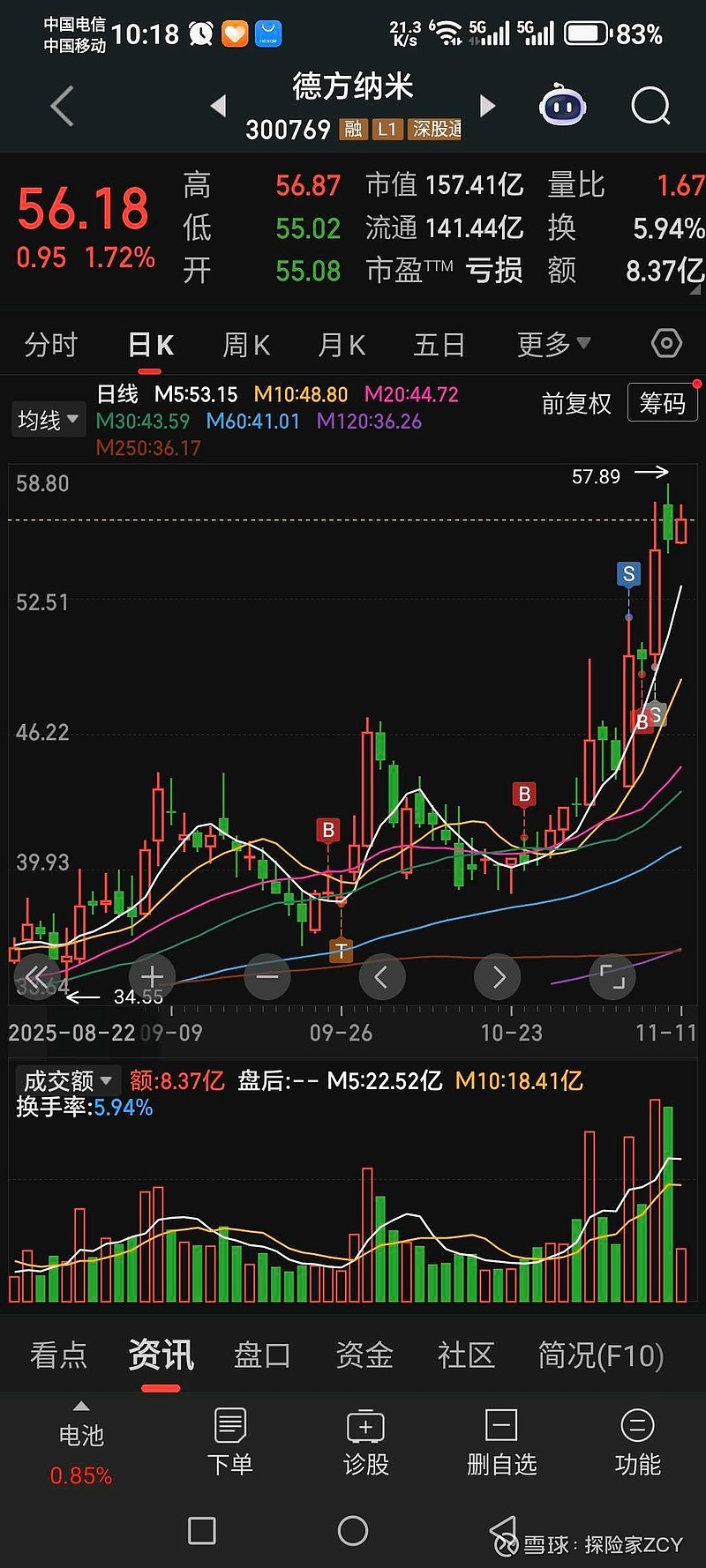
Task: Zoom out the chart with the minus icon
Action: click(267, 977)
